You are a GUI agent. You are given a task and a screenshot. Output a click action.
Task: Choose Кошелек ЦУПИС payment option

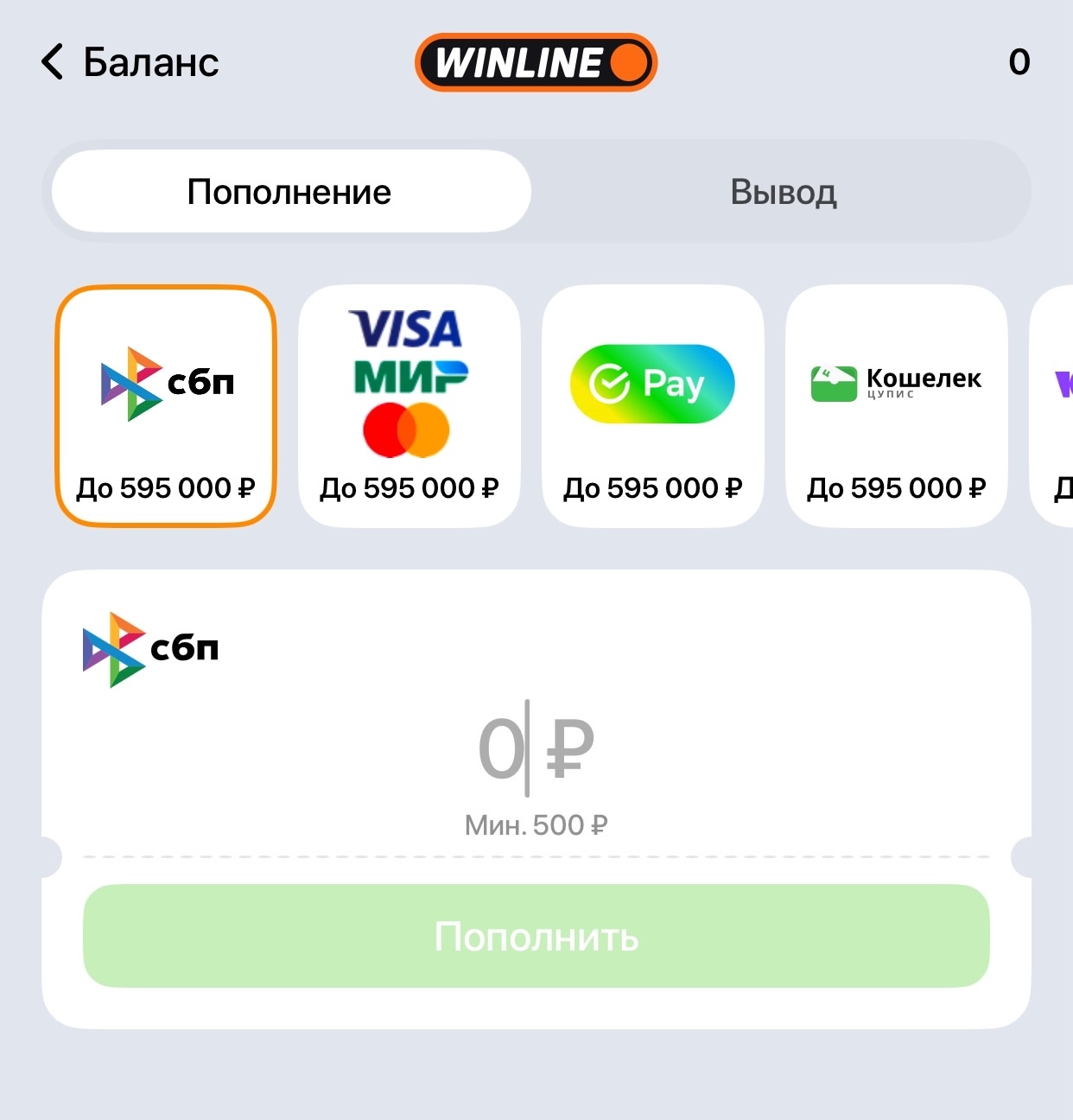click(x=897, y=406)
